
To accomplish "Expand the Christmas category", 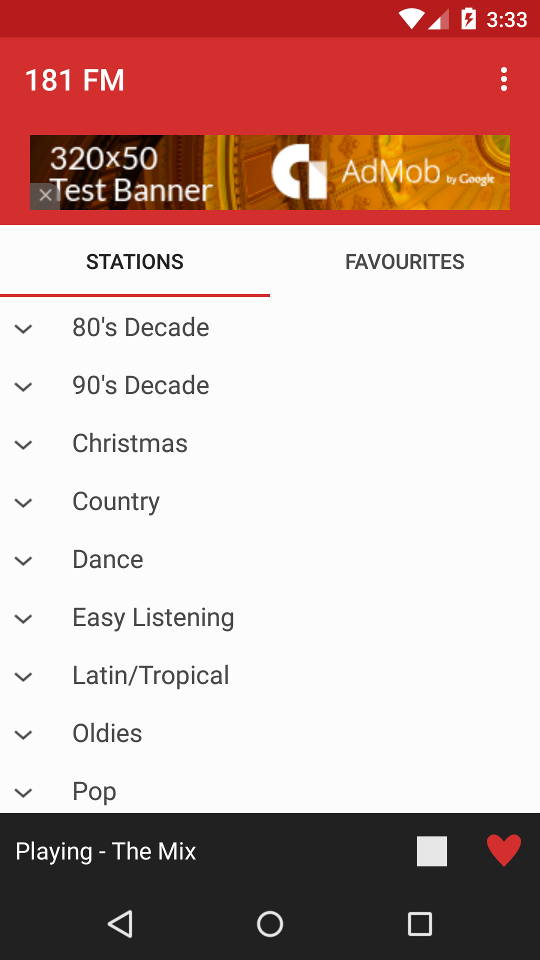I will pyautogui.click(x=270, y=444).
